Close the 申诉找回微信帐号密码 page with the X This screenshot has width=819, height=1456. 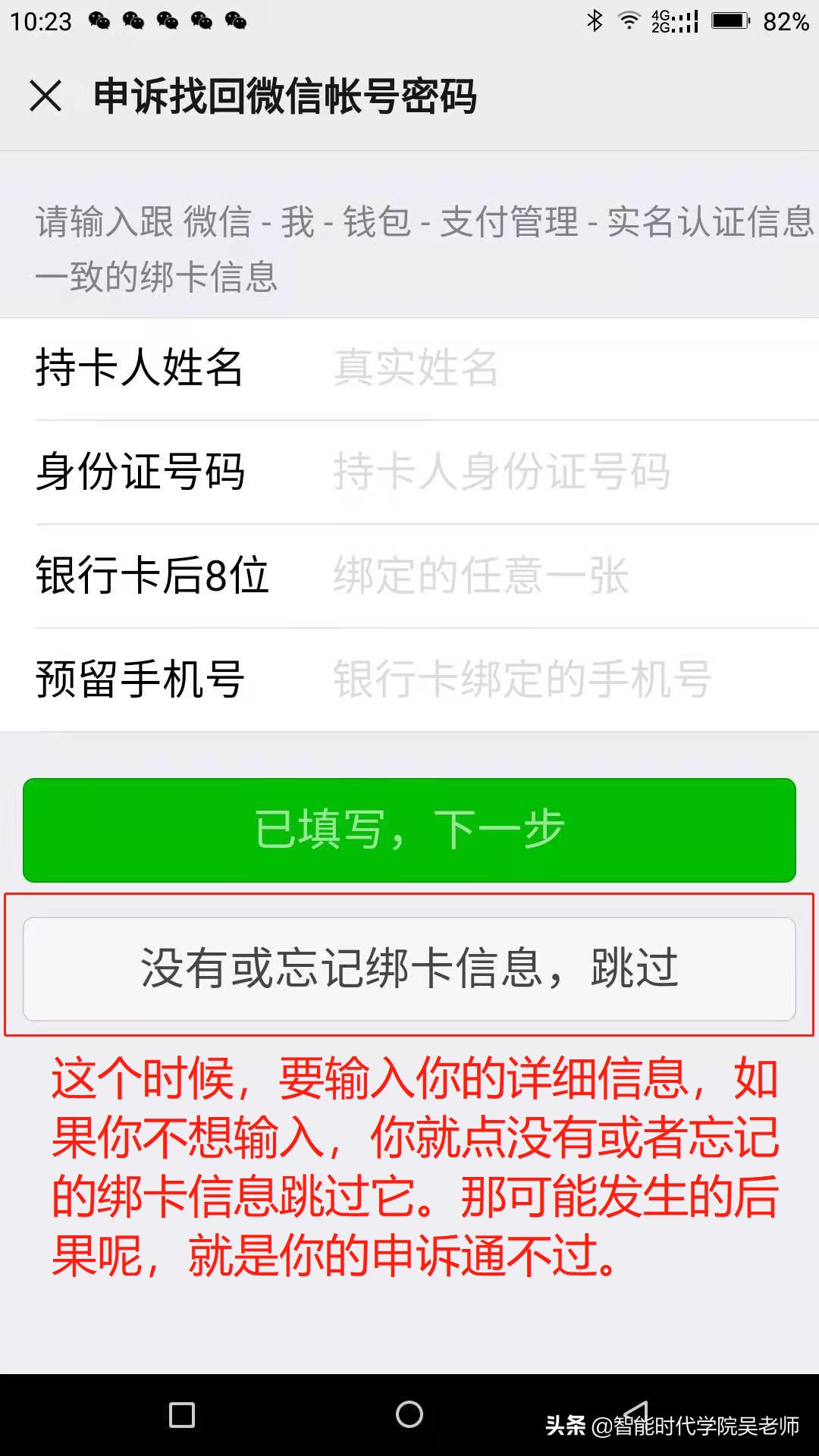click(x=45, y=96)
